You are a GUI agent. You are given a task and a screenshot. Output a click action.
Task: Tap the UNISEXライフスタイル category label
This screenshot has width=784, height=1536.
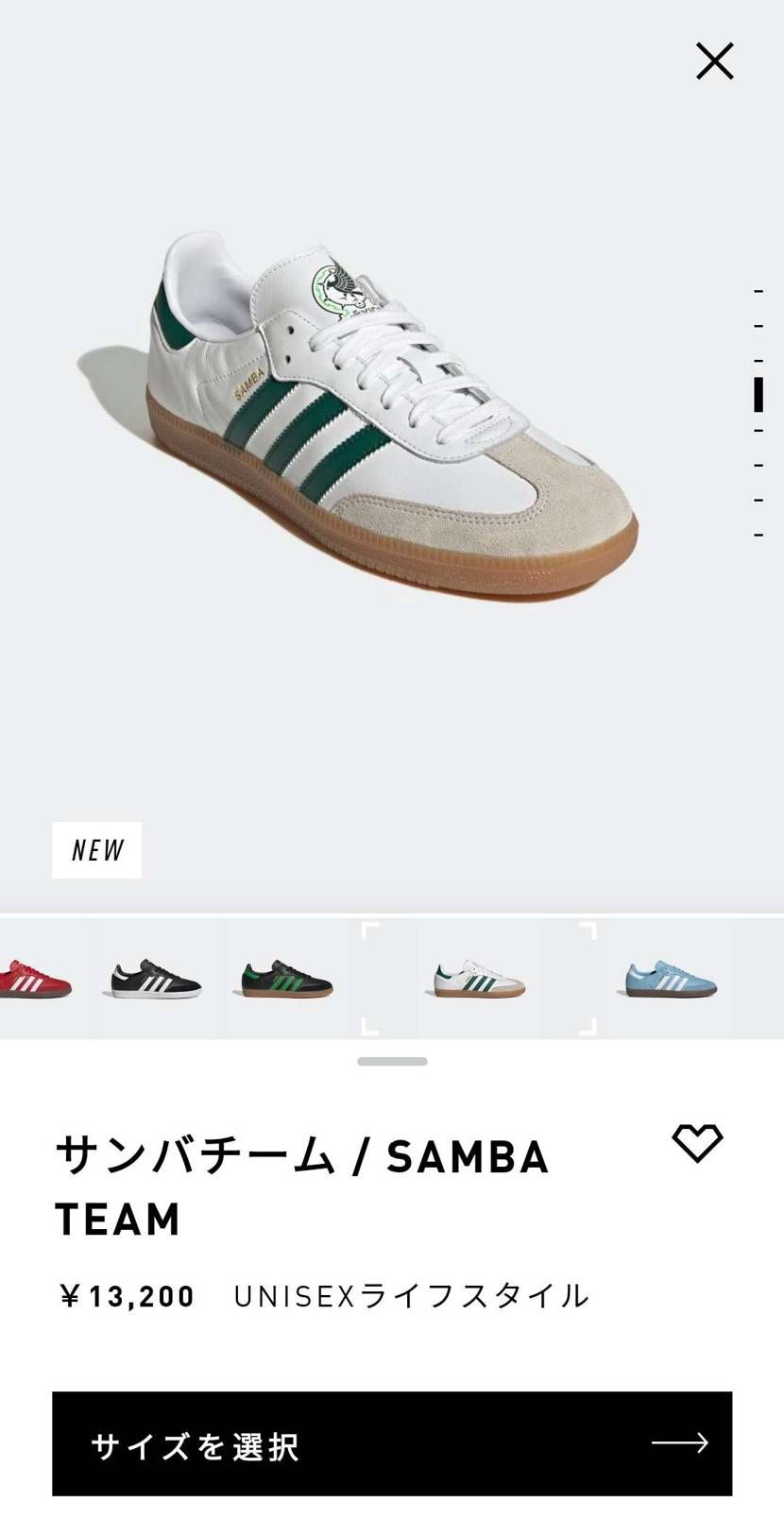point(412,1295)
